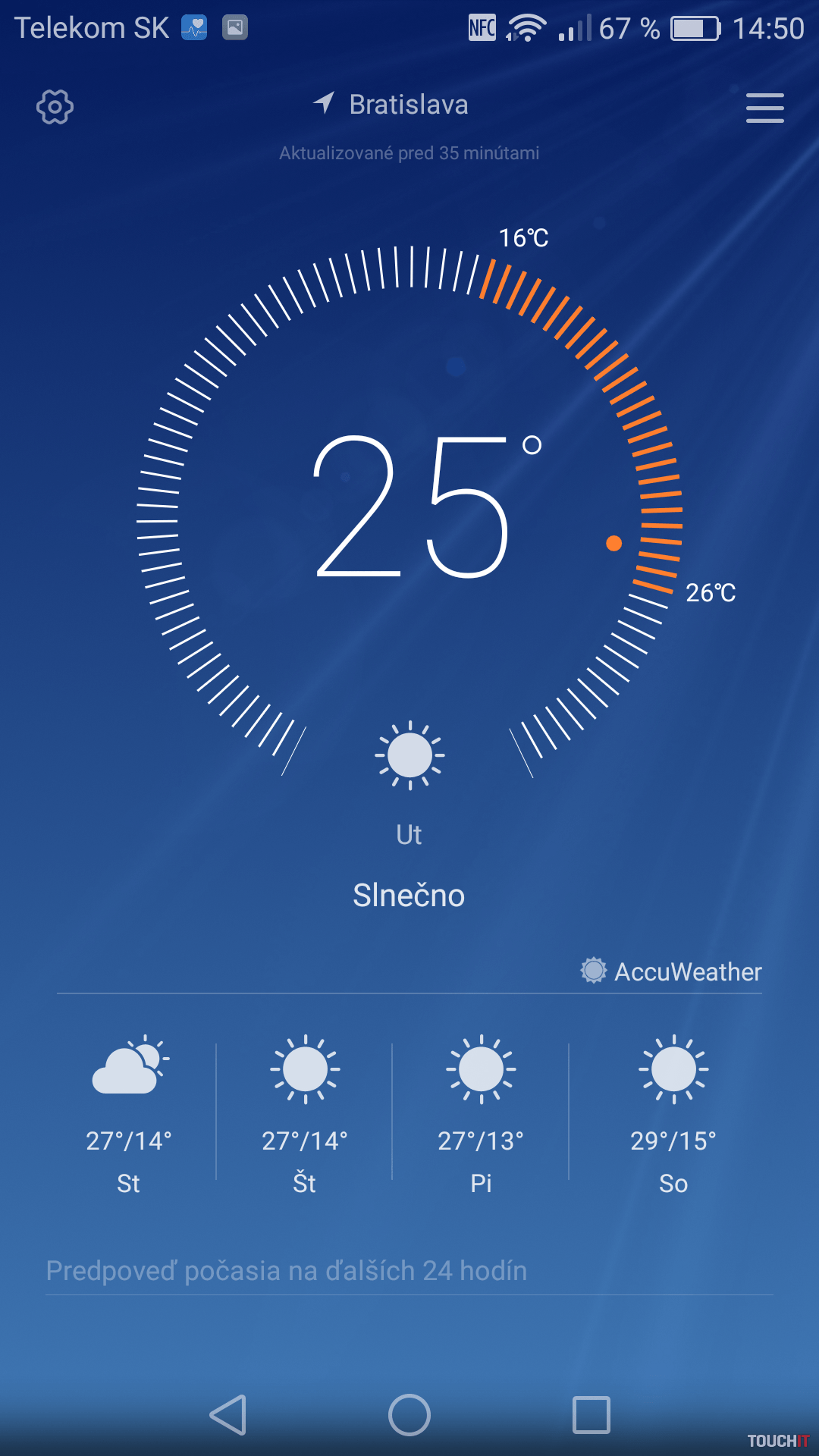This screenshot has width=819, height=1456.
Task: Open the AccuWeather source link
Action: [x=672, y=971]
